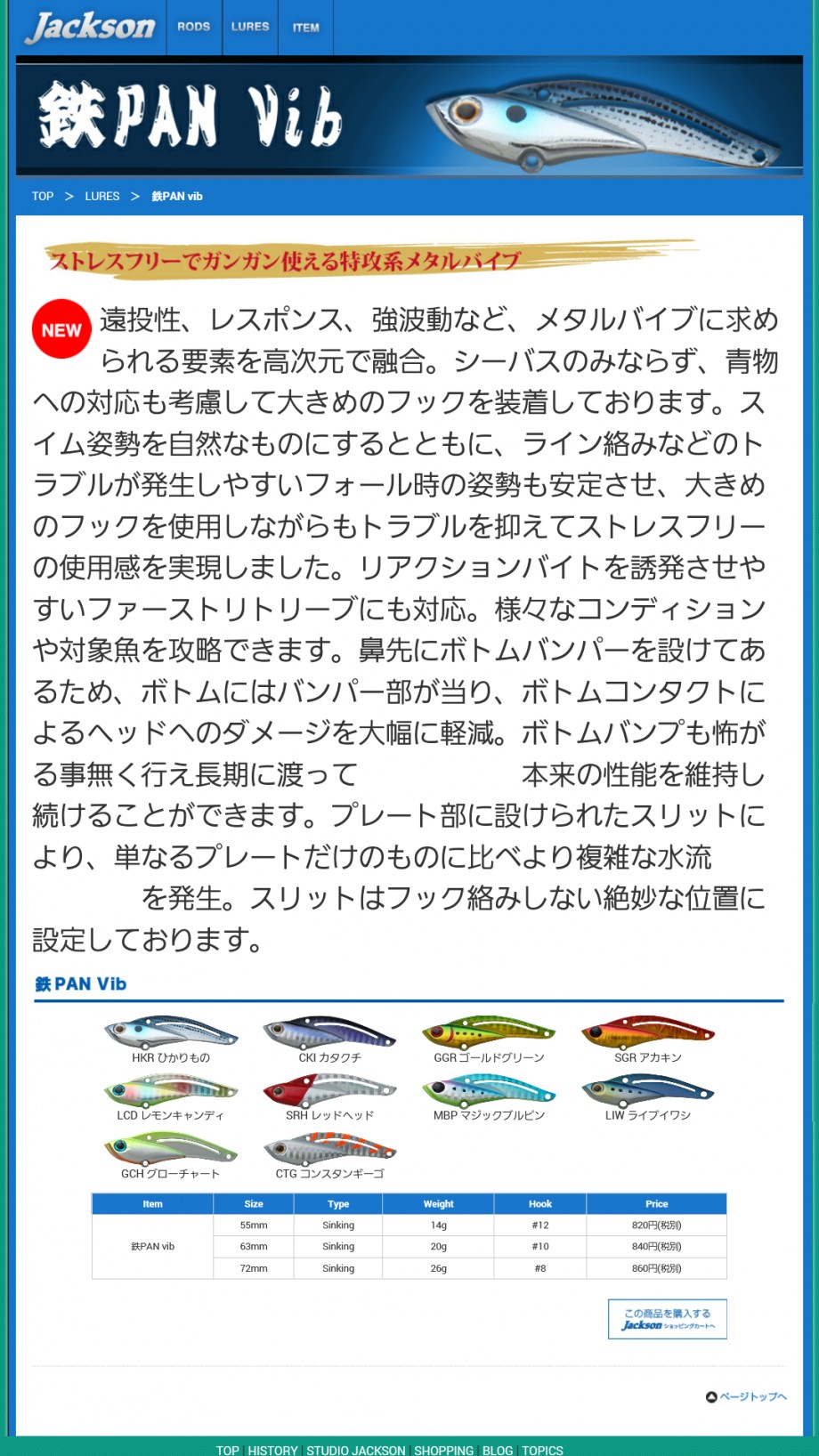
Task: Open the RODS menu
Action: 193,27
